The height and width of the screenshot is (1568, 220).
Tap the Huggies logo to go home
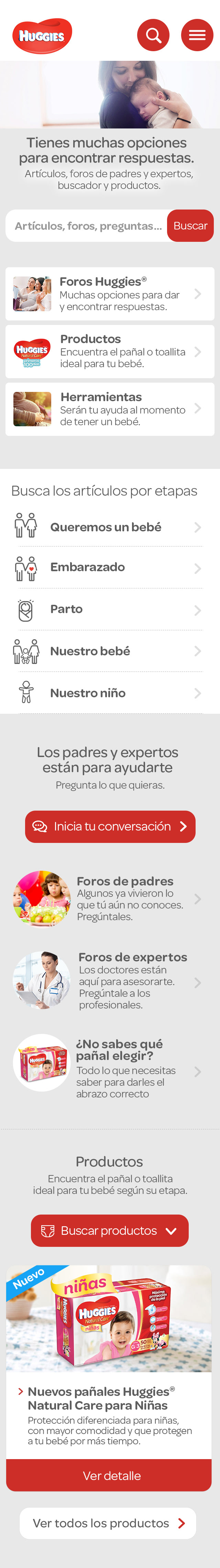click(x=42, y=36)
